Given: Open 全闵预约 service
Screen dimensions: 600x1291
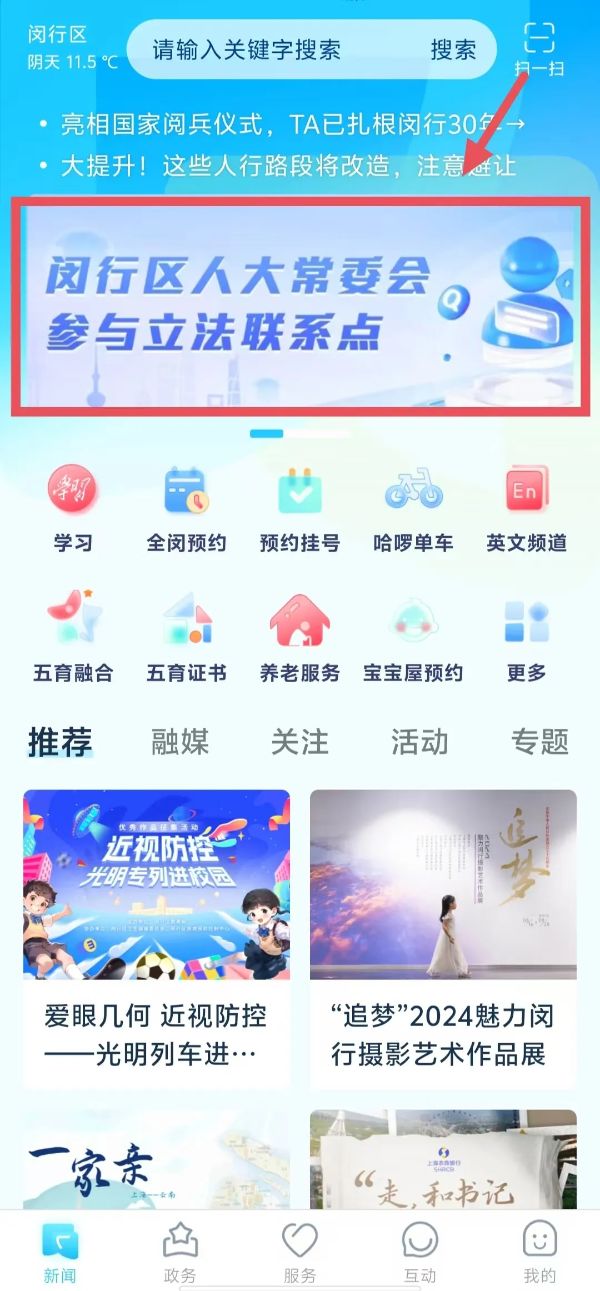Looking at the screenshot, I should pos(186,508).
